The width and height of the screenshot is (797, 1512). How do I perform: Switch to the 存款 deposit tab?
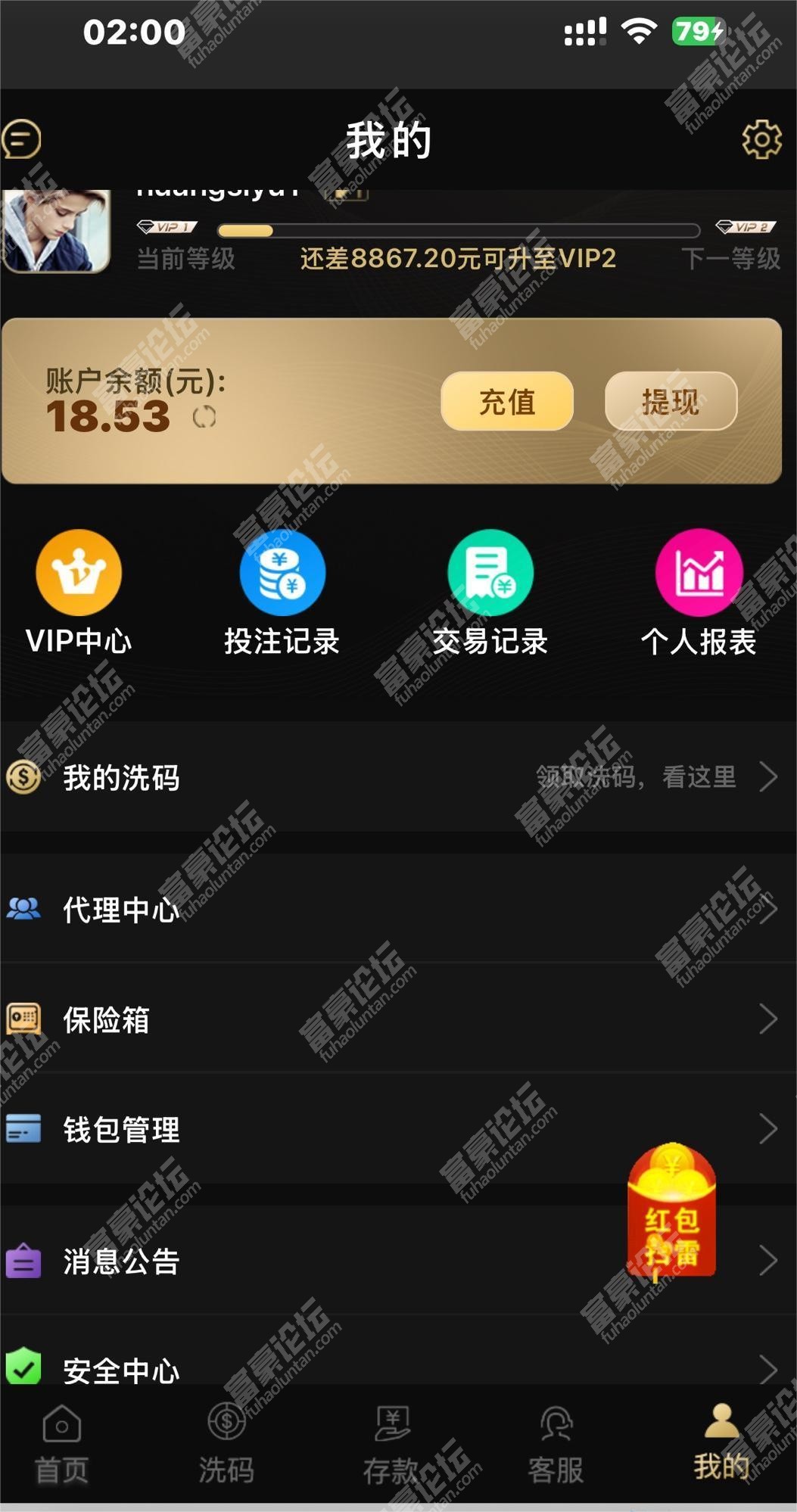391,1445
